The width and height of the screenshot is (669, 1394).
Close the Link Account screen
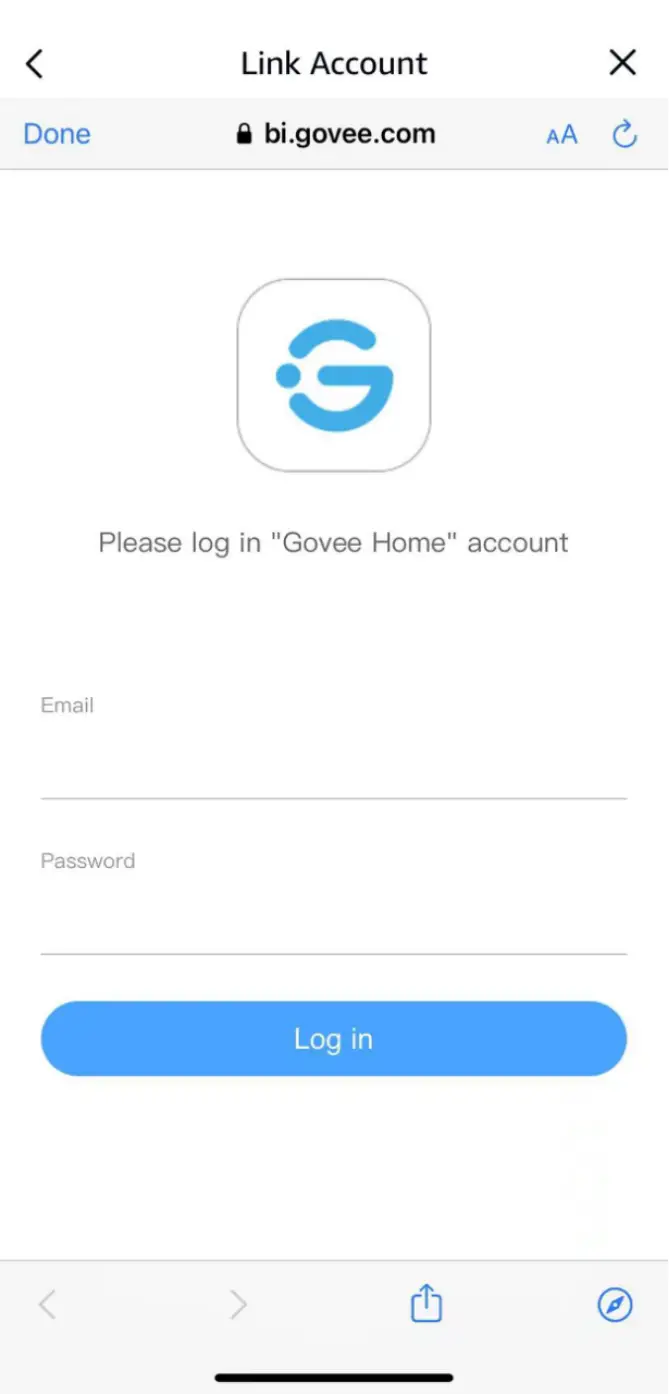[622, 63]
